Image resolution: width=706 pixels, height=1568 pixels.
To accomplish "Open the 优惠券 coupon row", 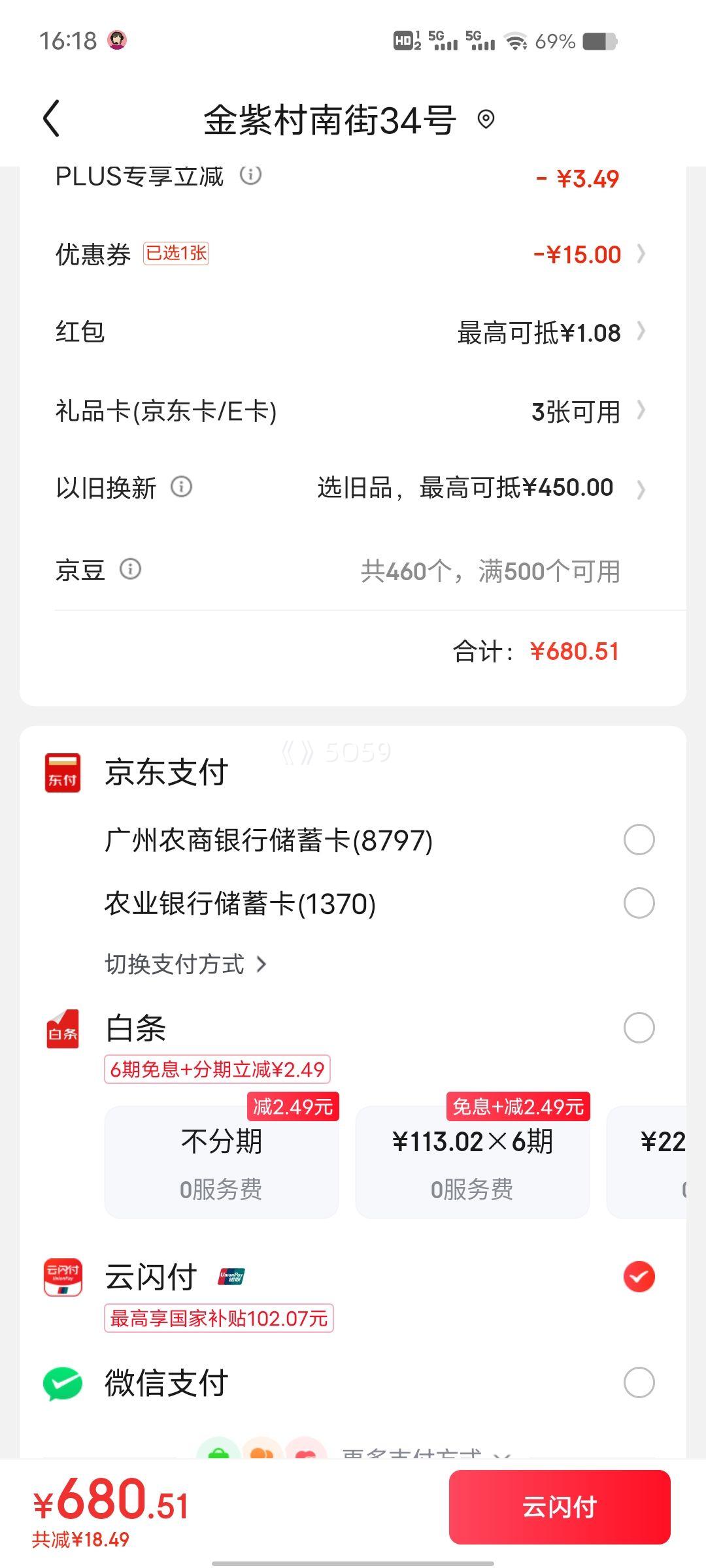I will pyautogui.click(x=353, y=254).
